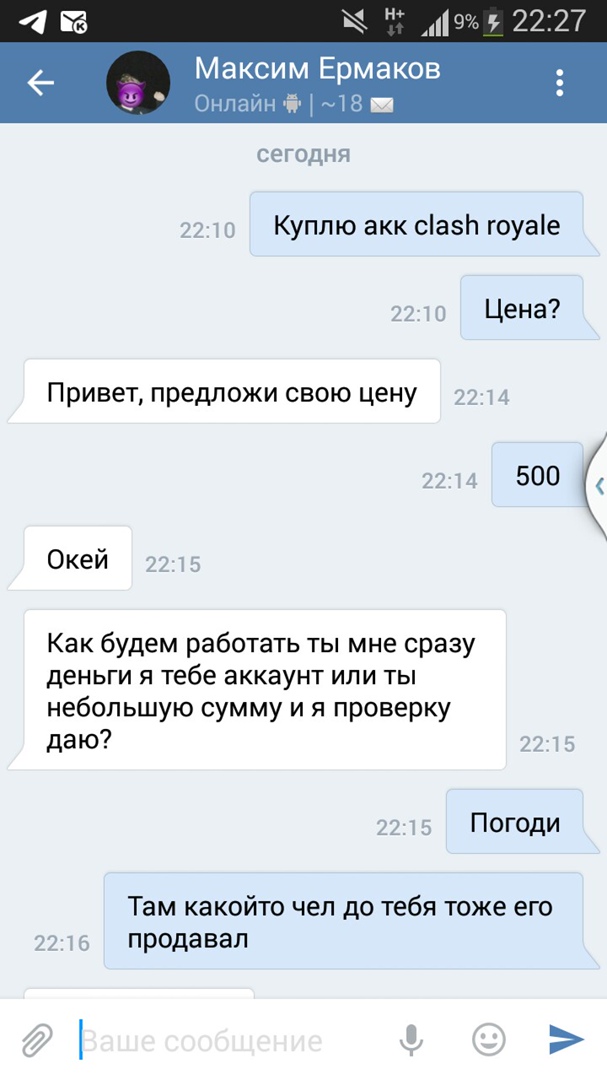Image resolution: width=607 pixels, height=1080 pixels.
Task: Select the 'Куплю акк clash royale' message
Action: coord(416,225)
